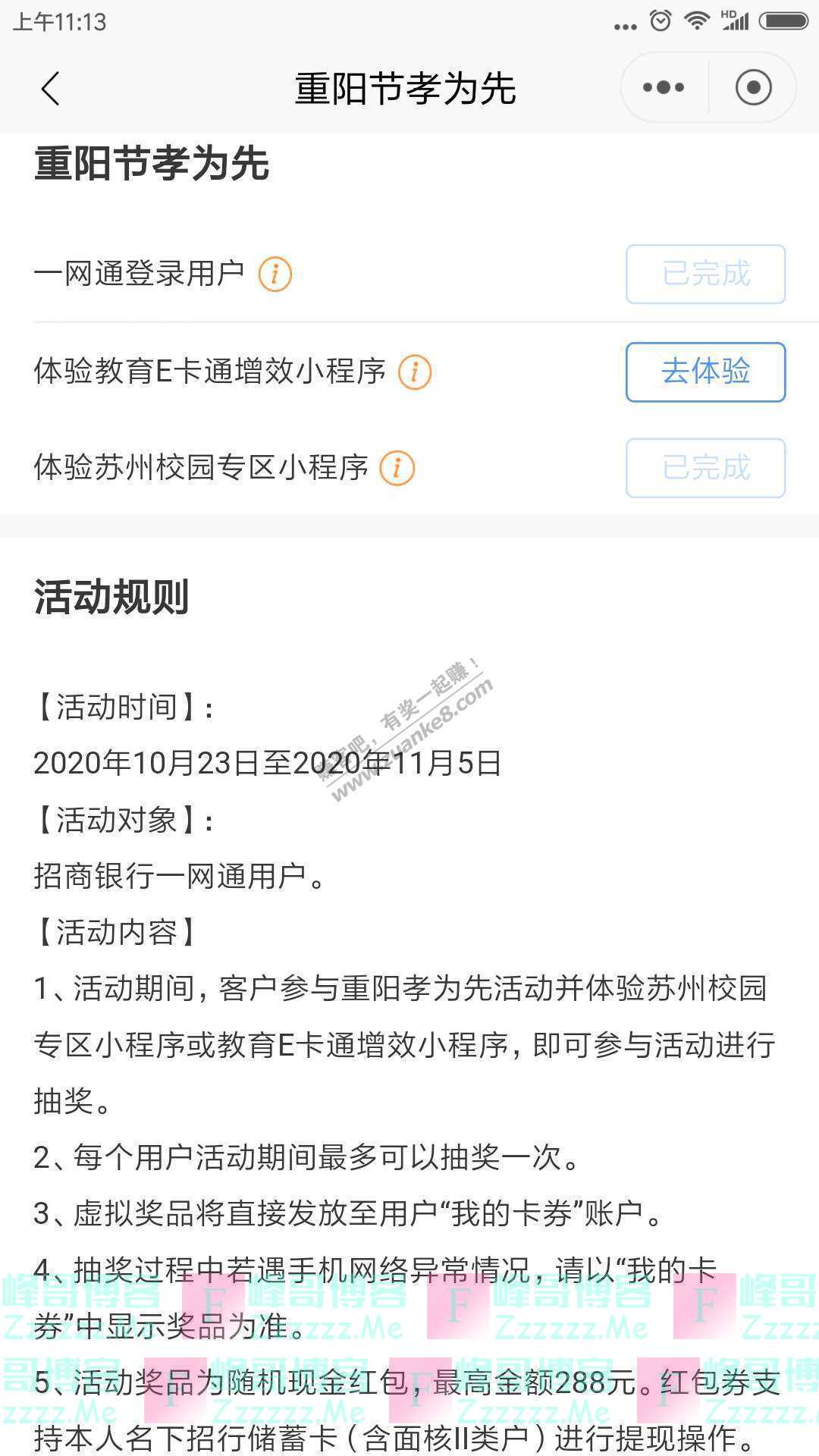Tap the circular mini-program exit icon
819x1456 pixels.
[752, 86]
